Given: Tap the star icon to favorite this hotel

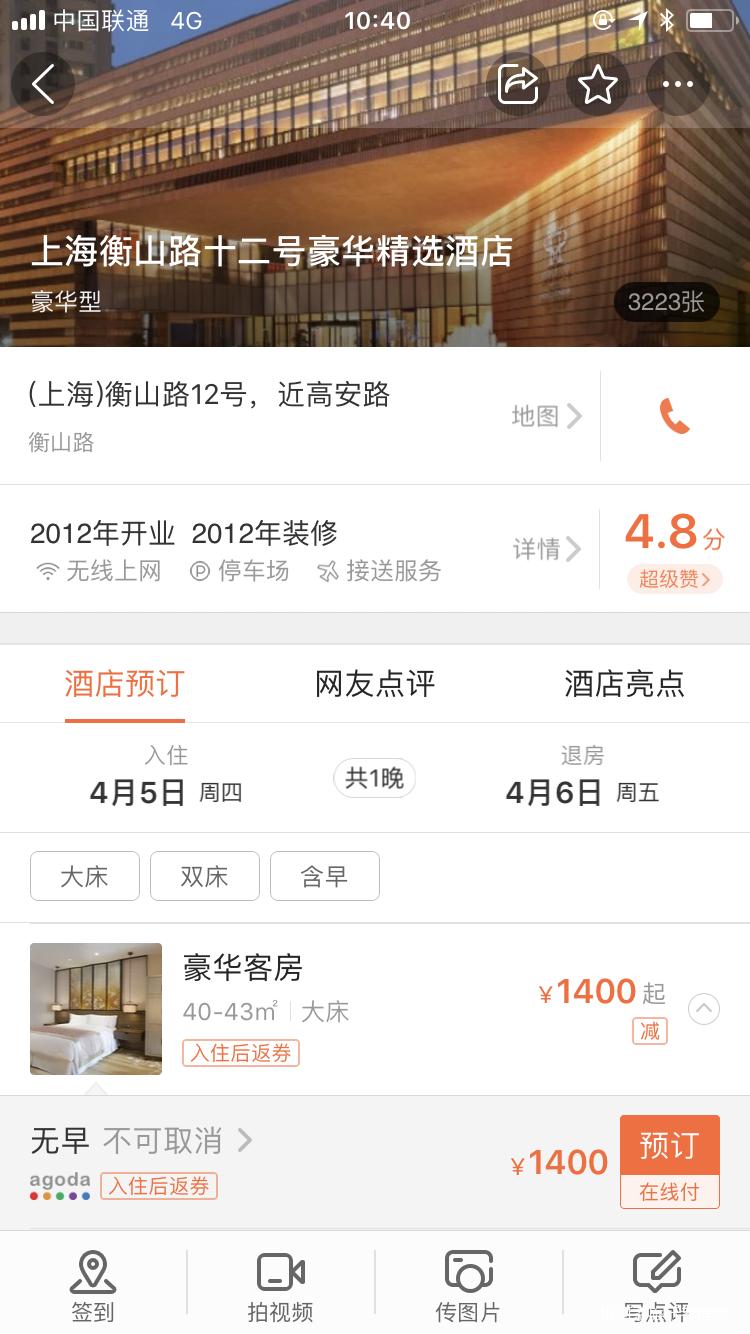Looking at the screenshot, I should pyautogui.click(x=598, y=84).
